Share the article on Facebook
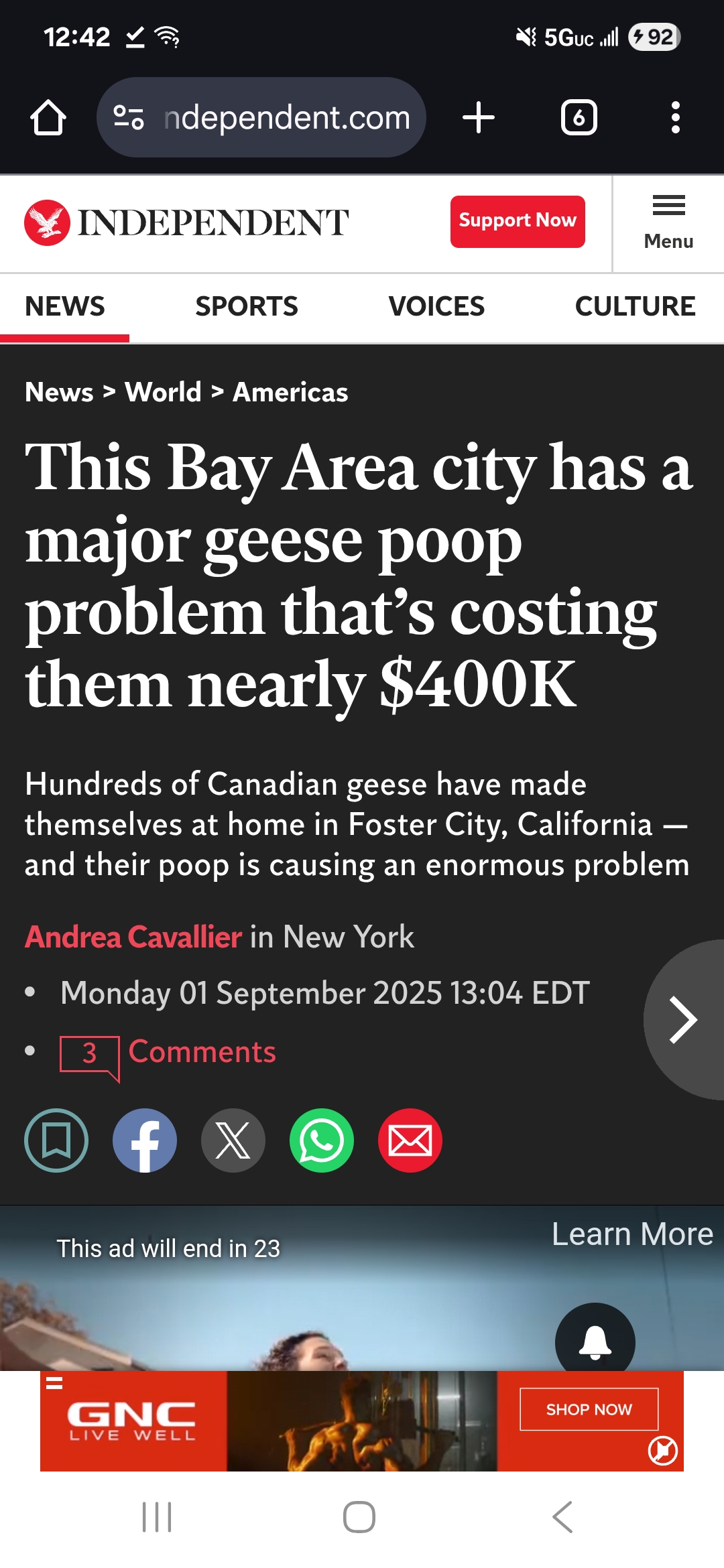 click(145, 1140)
